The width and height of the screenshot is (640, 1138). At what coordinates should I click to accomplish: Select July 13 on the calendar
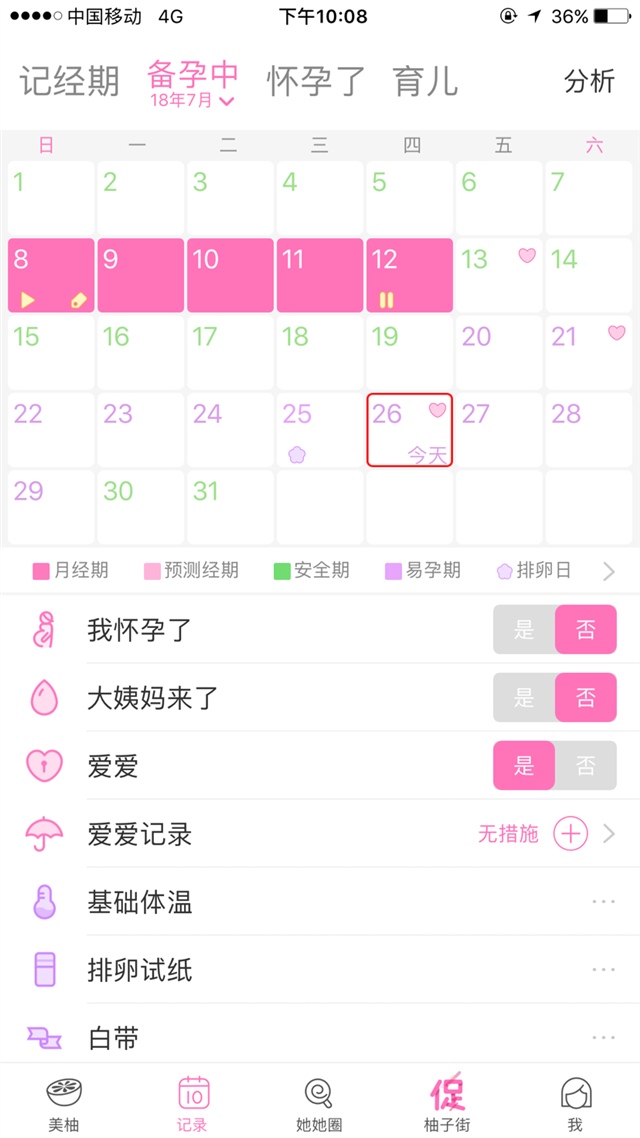click(x=499, y=275)
